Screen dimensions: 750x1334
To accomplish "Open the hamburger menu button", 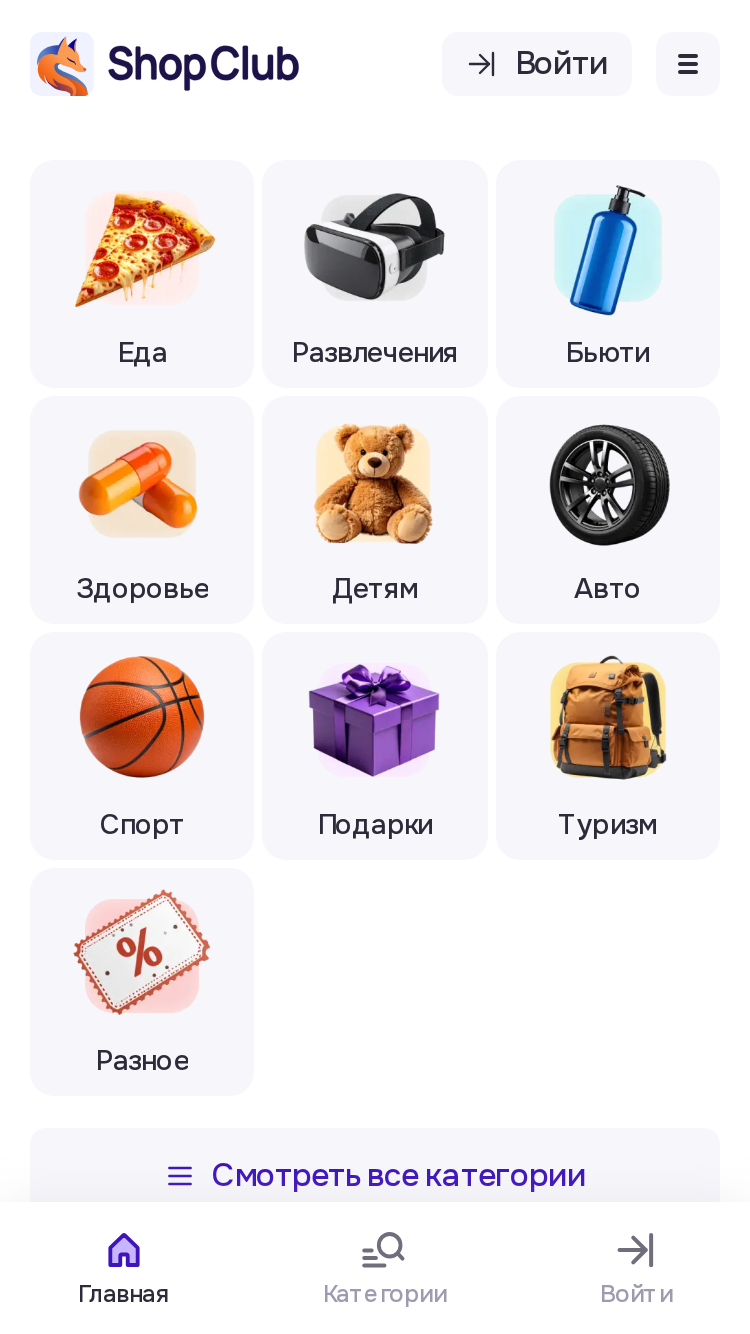I will [x=688, y=64].
